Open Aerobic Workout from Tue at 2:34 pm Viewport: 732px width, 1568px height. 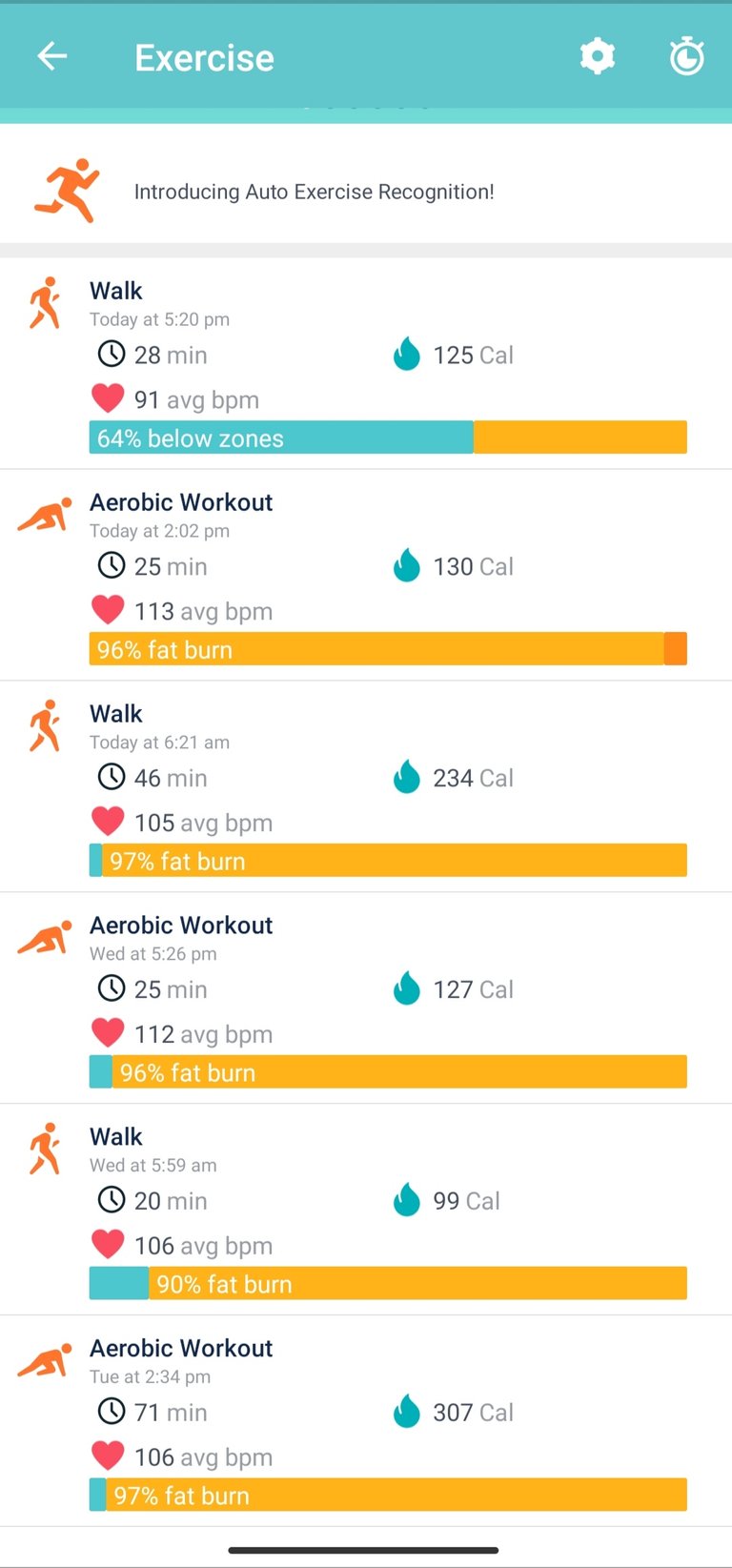point(366,1421)
